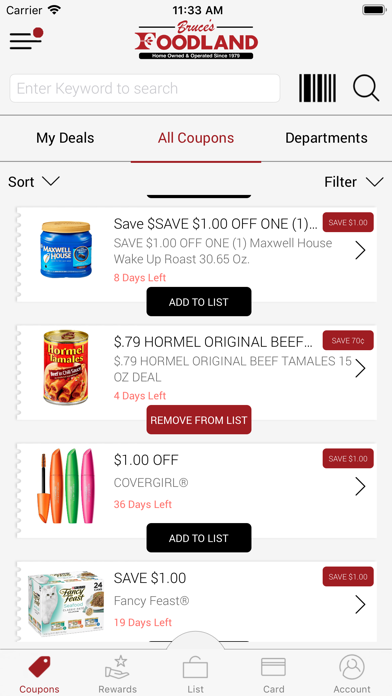Open the COVERGIRL coupon details chevron
392x696 pixels.
click(x=360, y=486)
